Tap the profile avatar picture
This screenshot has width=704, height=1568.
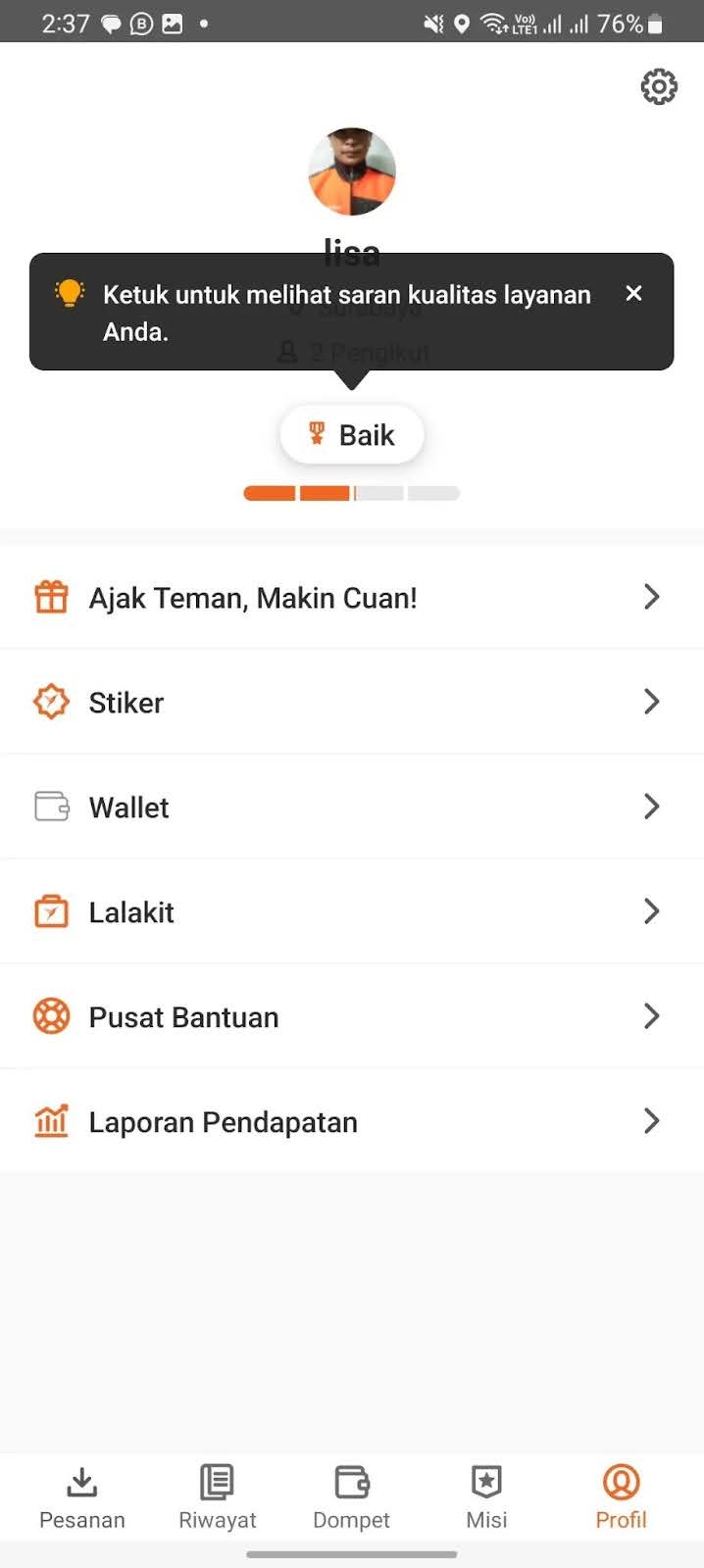(352, 171)
